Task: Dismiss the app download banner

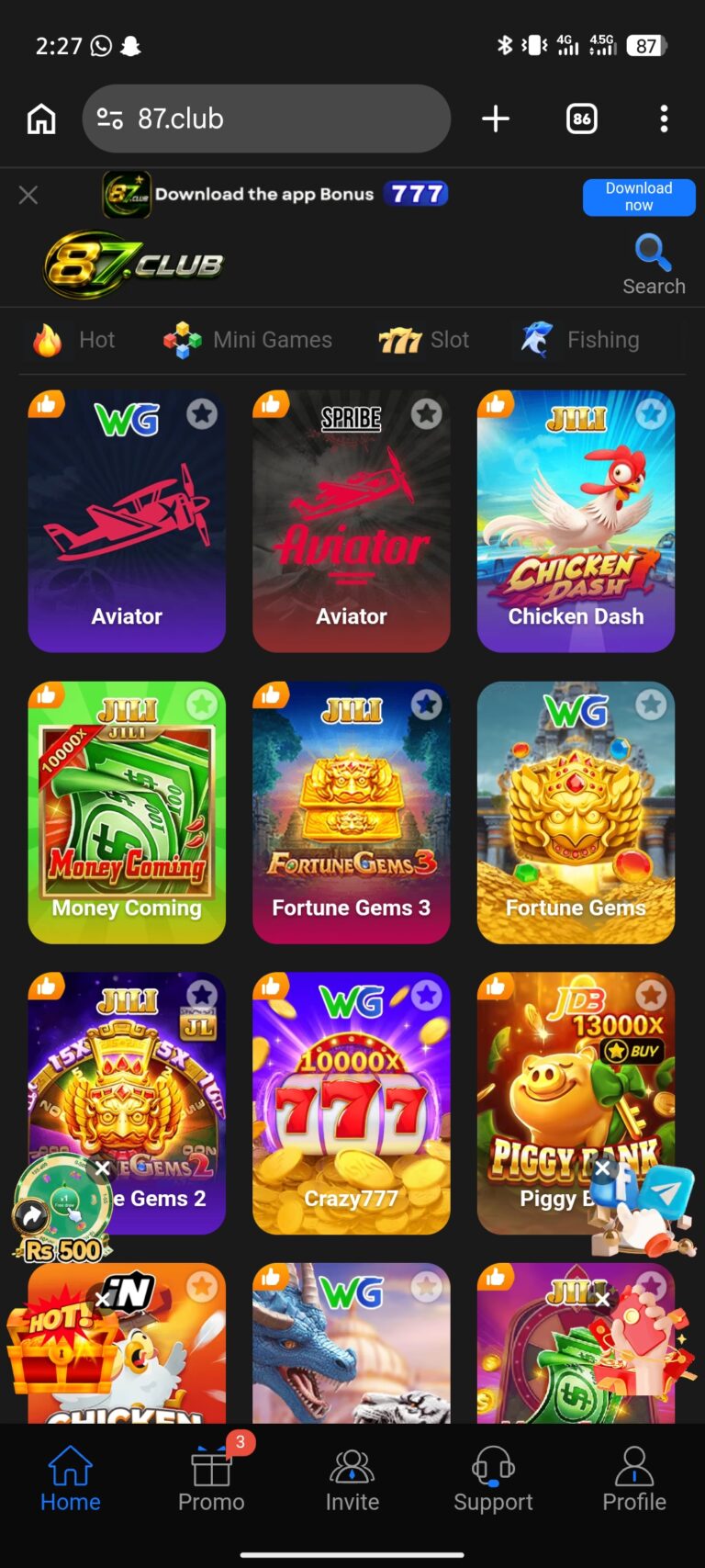Action: 28,195
